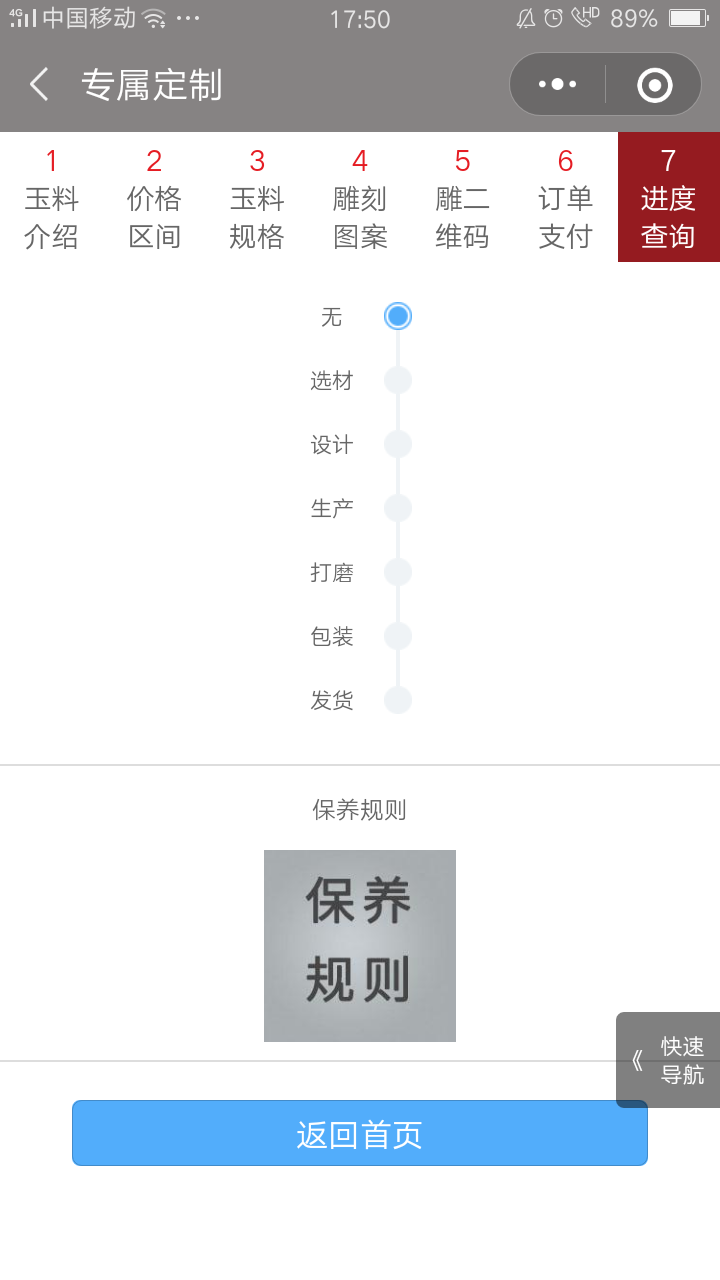
Task: Tap the 保养规则 image thumbnail
Action: point(359,945)
